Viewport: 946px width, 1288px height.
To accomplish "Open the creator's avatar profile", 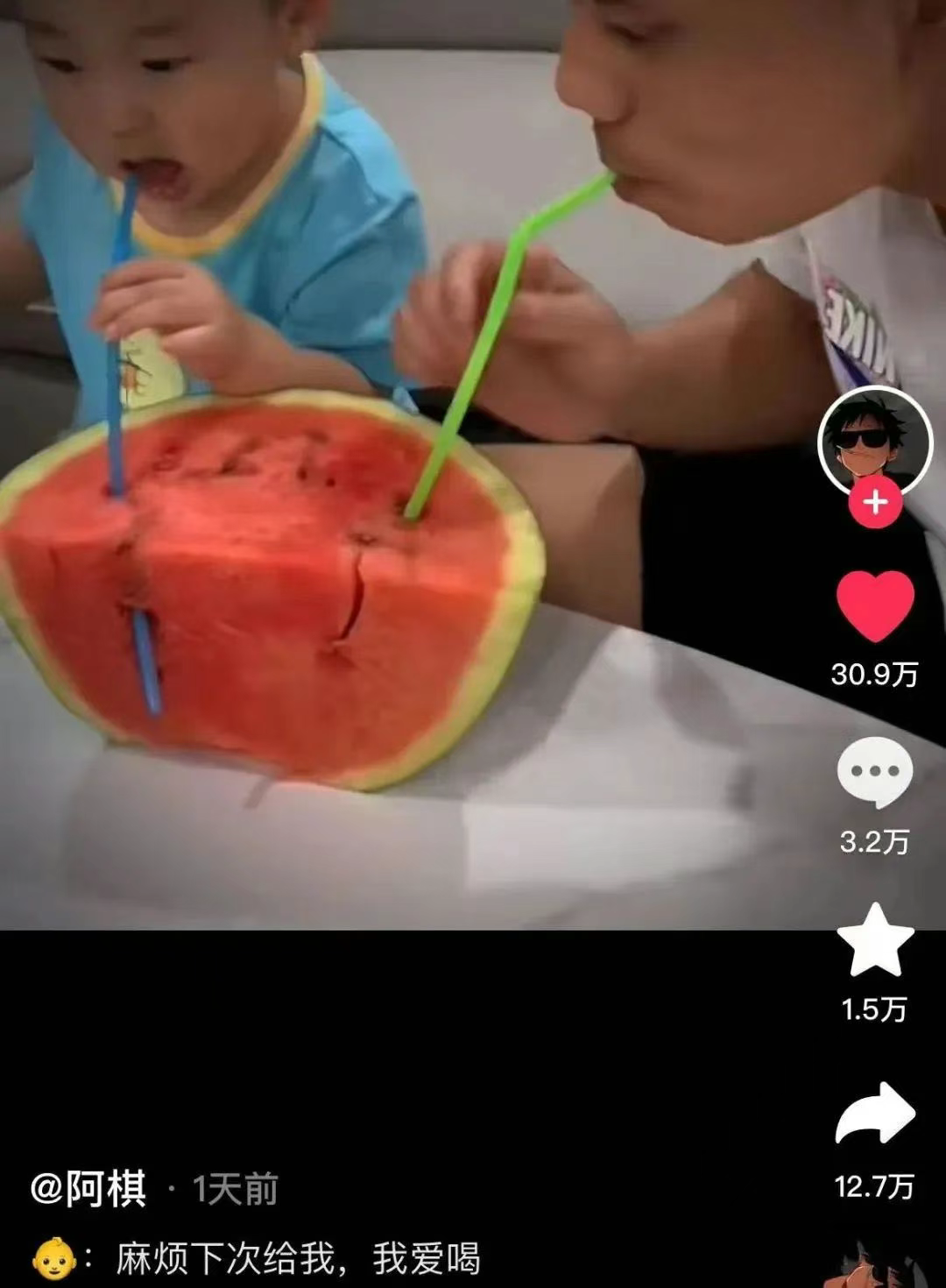I will (x=874, y=442).
